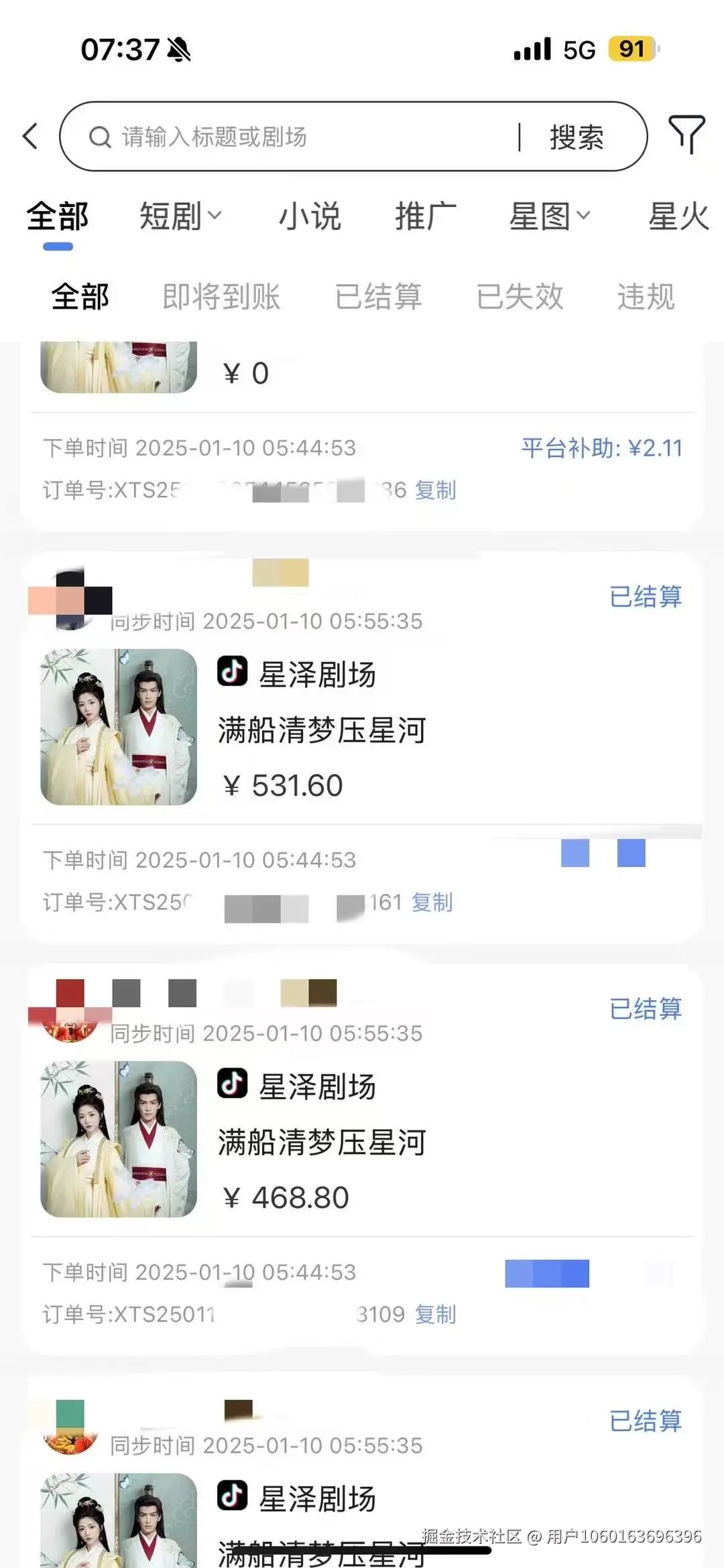Copy the order number ending in 3109
This screenshot has width=724, height=1568.
click(x=436, y=1314)
